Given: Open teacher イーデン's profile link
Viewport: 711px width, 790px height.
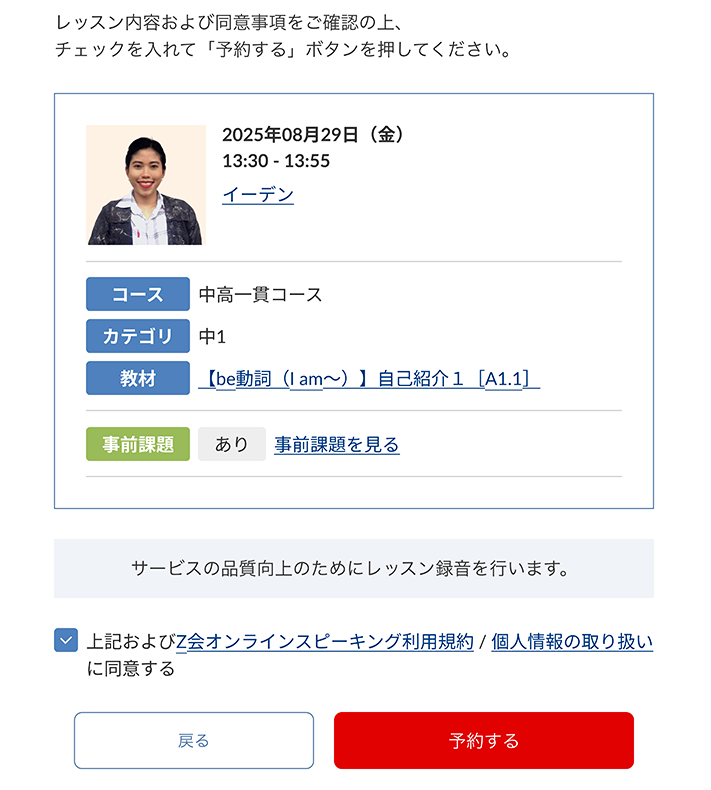Looking at the screenshot, I should tap(258, 195).
